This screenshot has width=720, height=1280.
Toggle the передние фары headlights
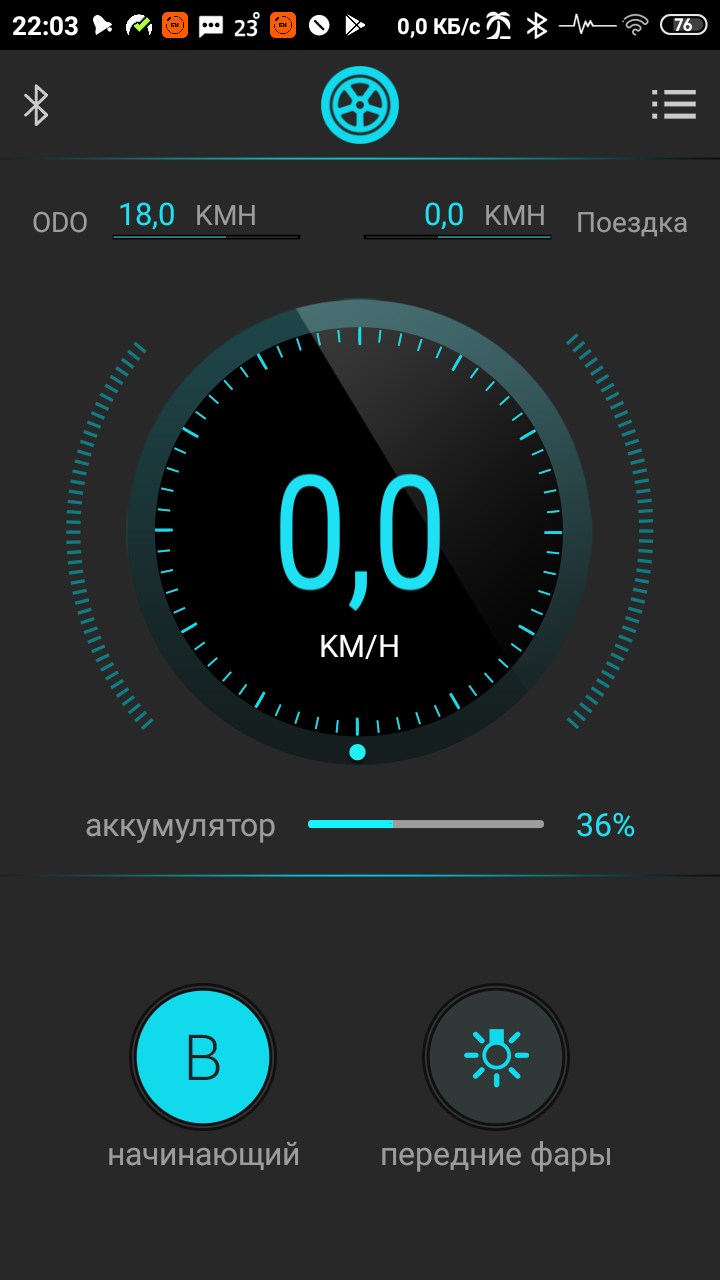tap(496, 1057)
